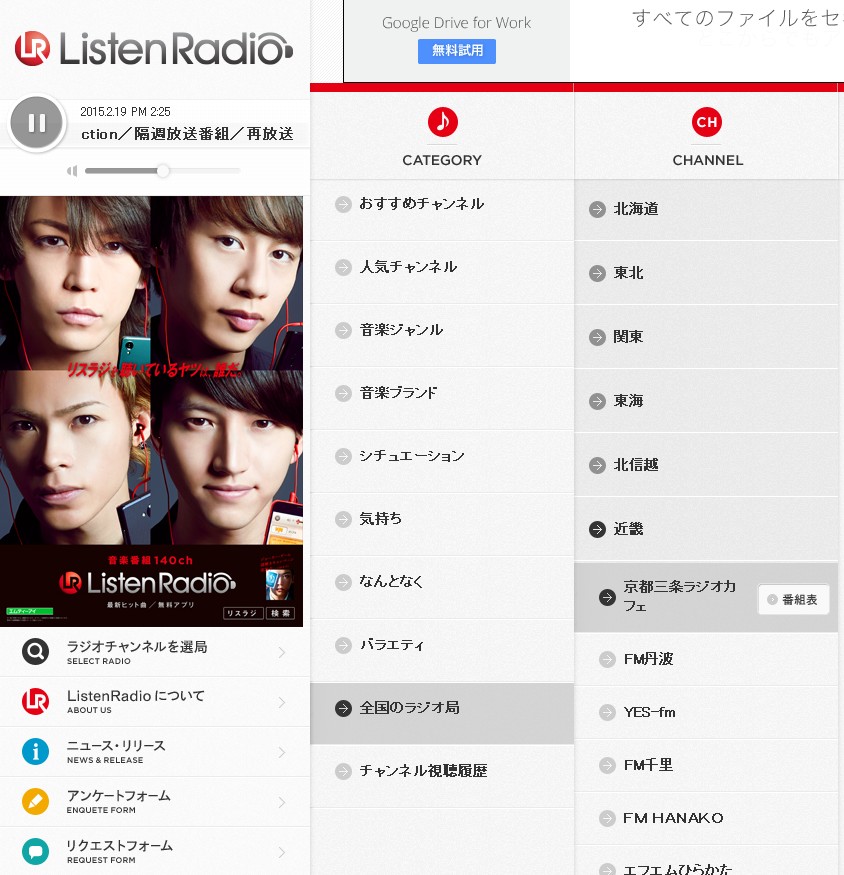Open ListenRadioについて page
Screen dimensions: 844x875
point(155,702)
